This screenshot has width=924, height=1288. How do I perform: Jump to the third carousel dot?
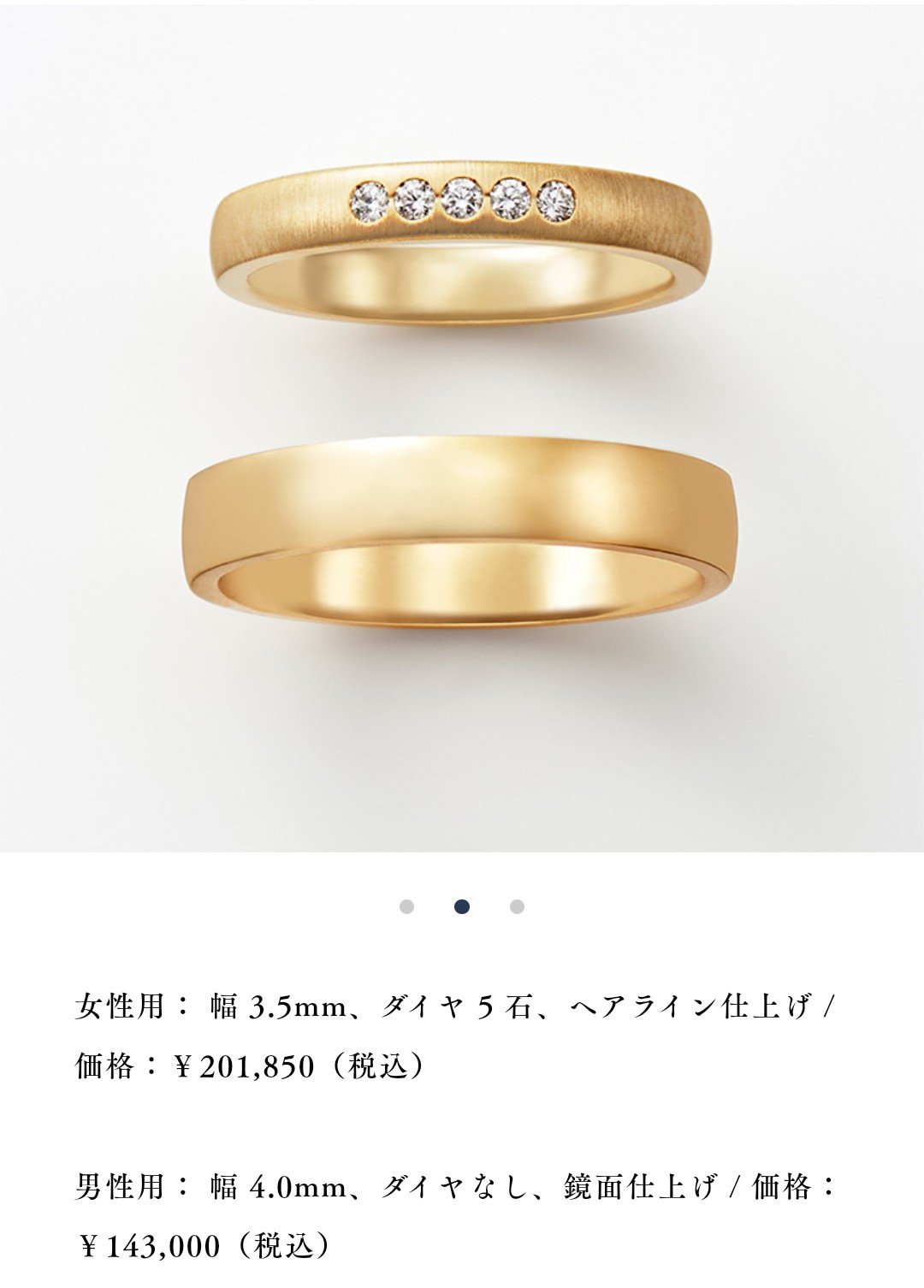[517, 907]
